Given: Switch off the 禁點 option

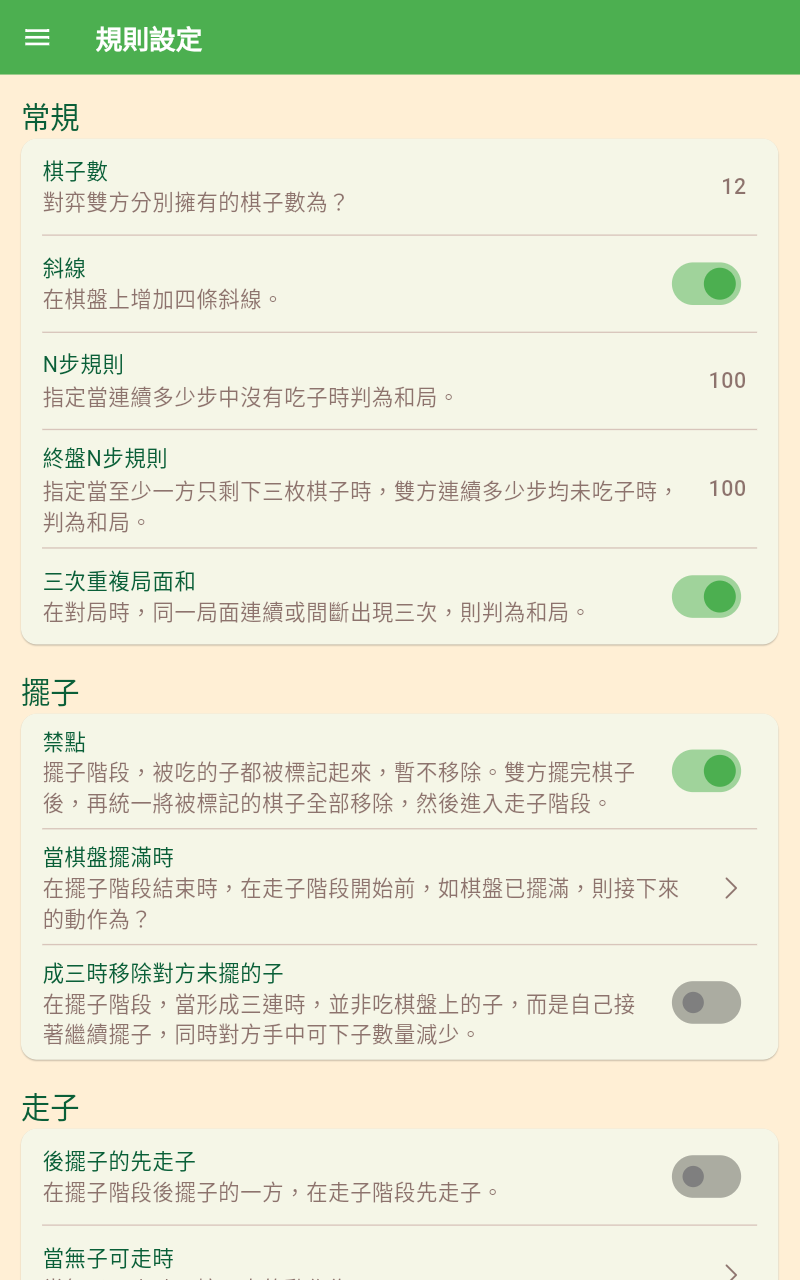Looking at the screenshot, I should pos(706,771).
